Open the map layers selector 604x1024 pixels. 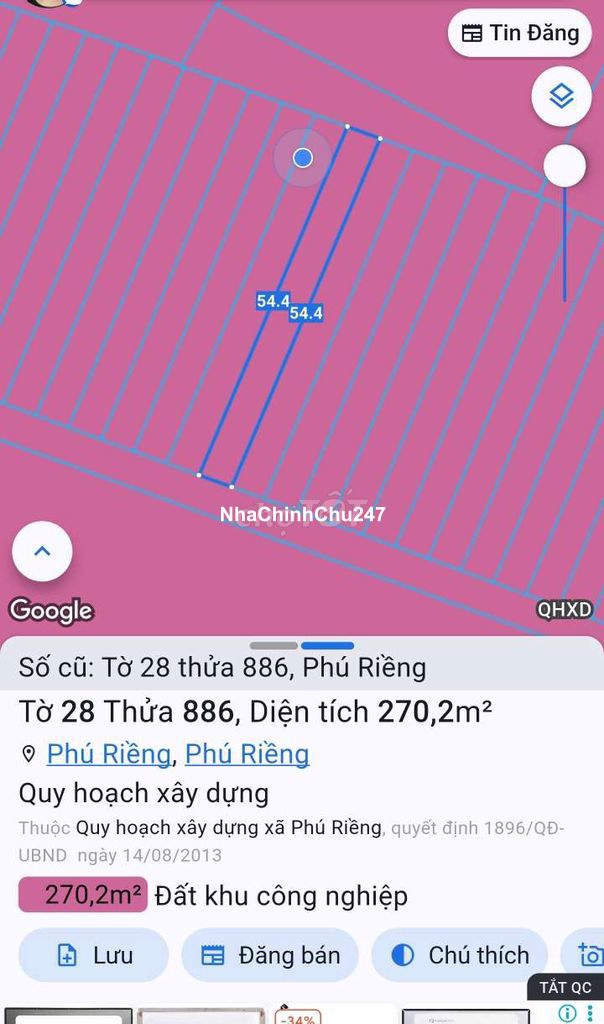point(561,96)
